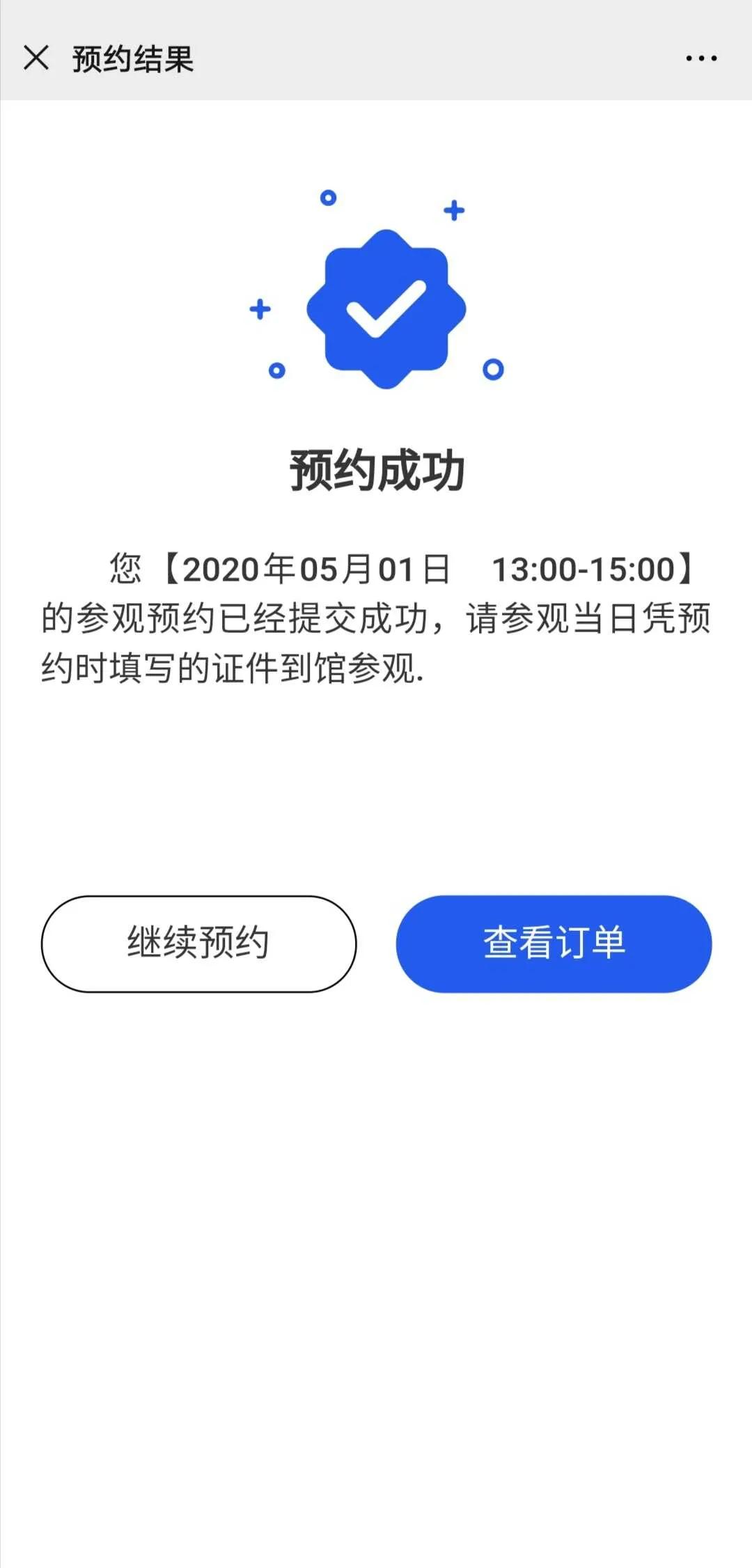Viewport: 752px width, 1568px height.
Task: Tap the plus decoration above-right of the badge
Action: point(453,209)
